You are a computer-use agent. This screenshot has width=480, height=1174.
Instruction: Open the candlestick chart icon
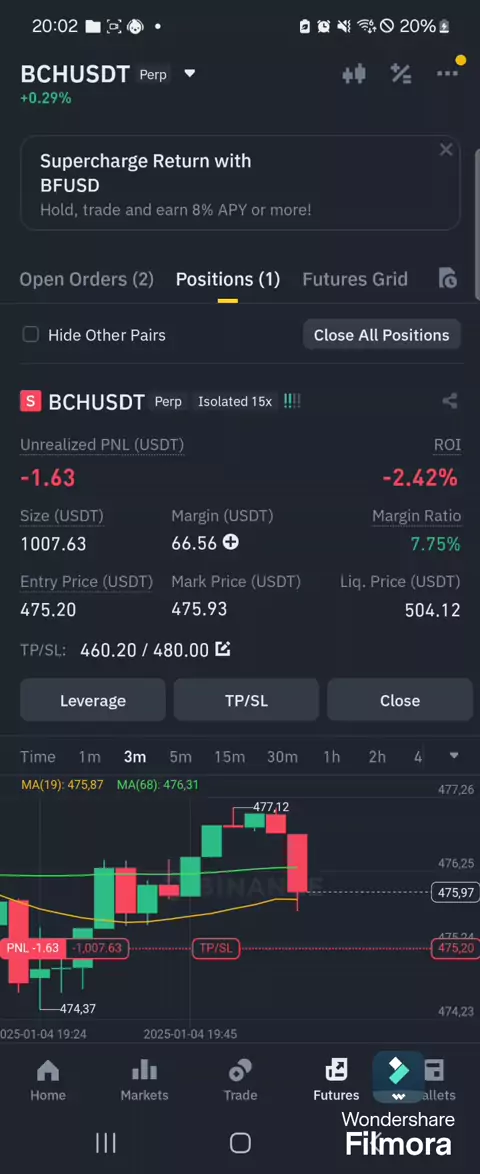(353, 73)
